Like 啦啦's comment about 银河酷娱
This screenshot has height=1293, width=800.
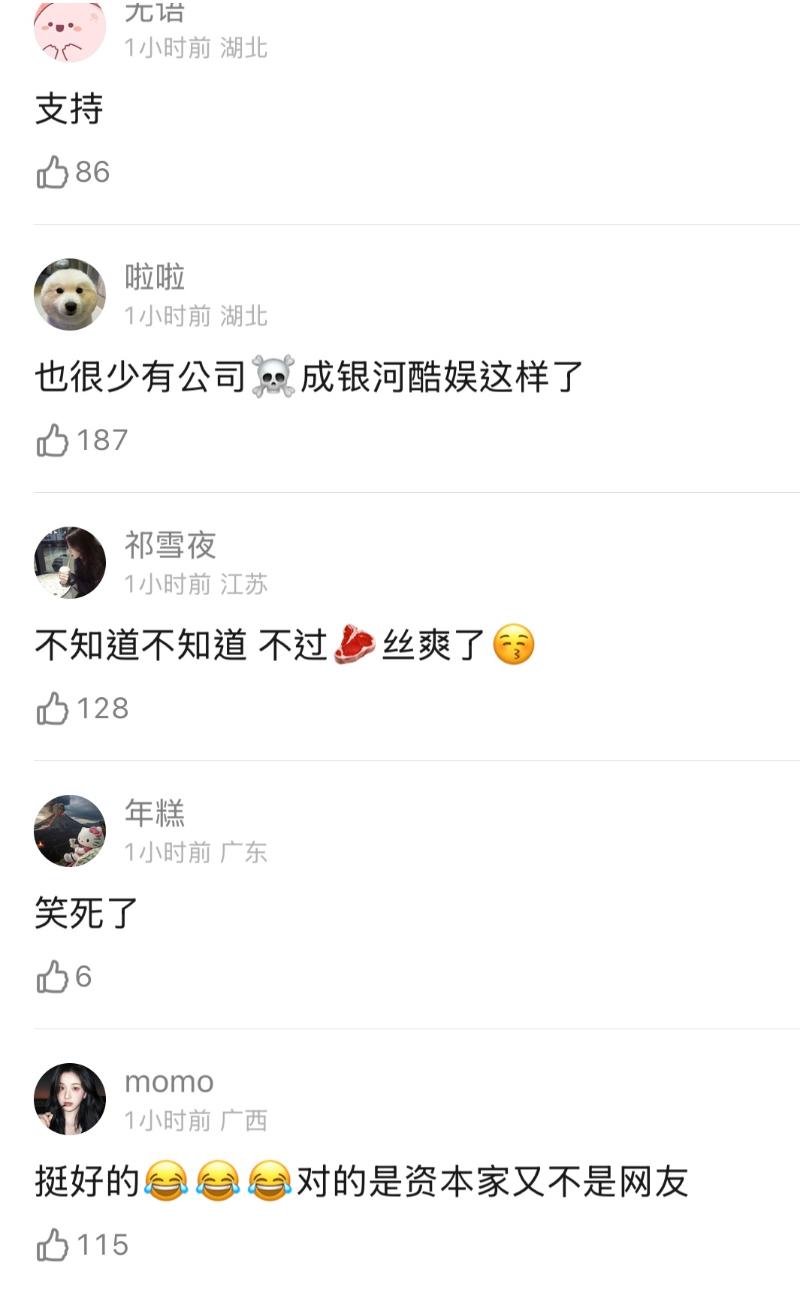[53, 441]
